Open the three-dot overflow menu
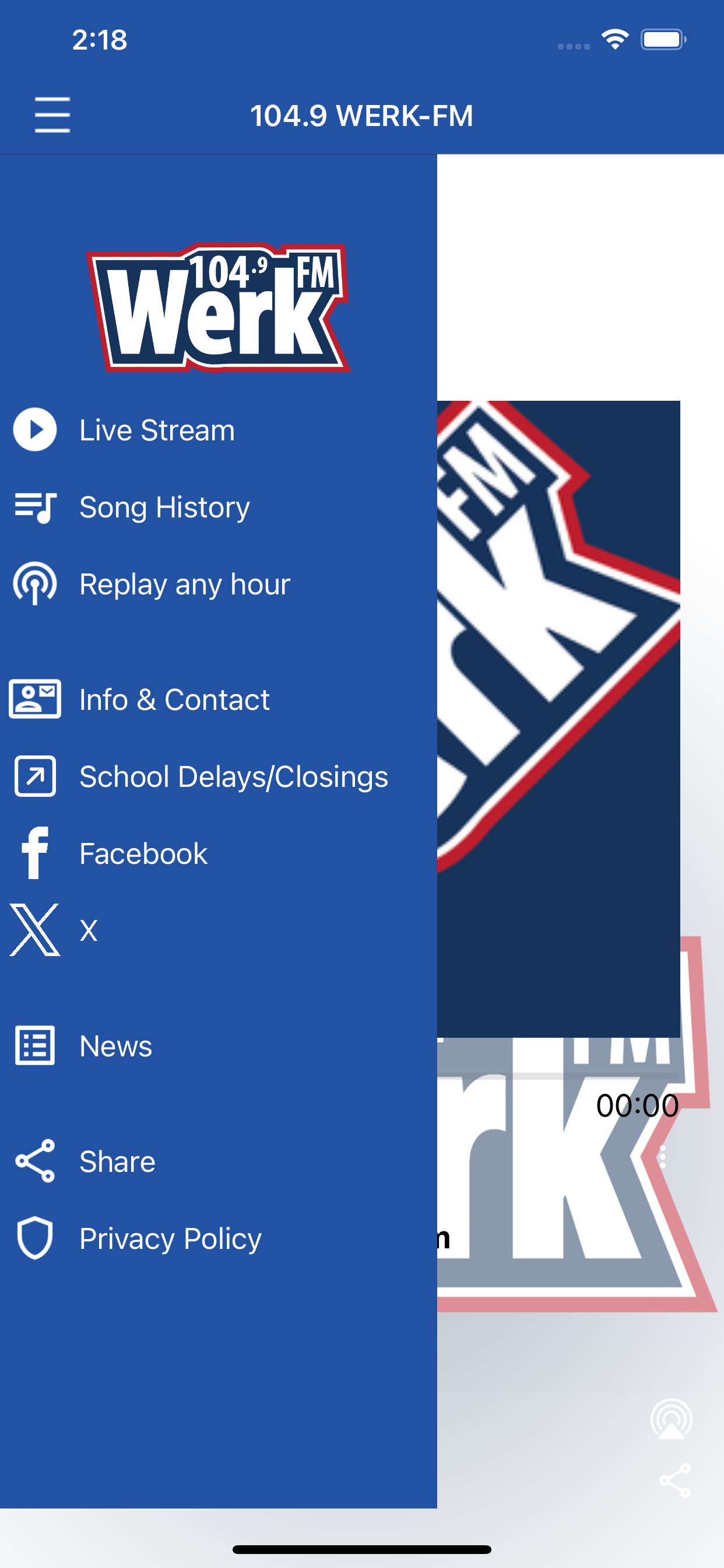The image size is (724, 1568). (663, 1157)
